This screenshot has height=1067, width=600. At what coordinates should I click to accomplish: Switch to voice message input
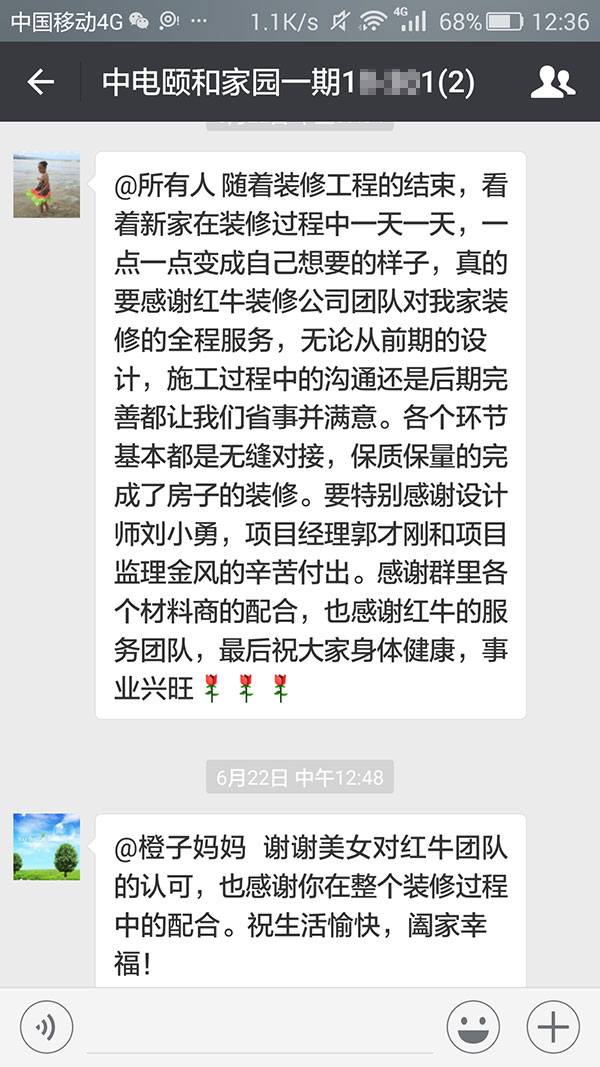(x=46, y=1026)
